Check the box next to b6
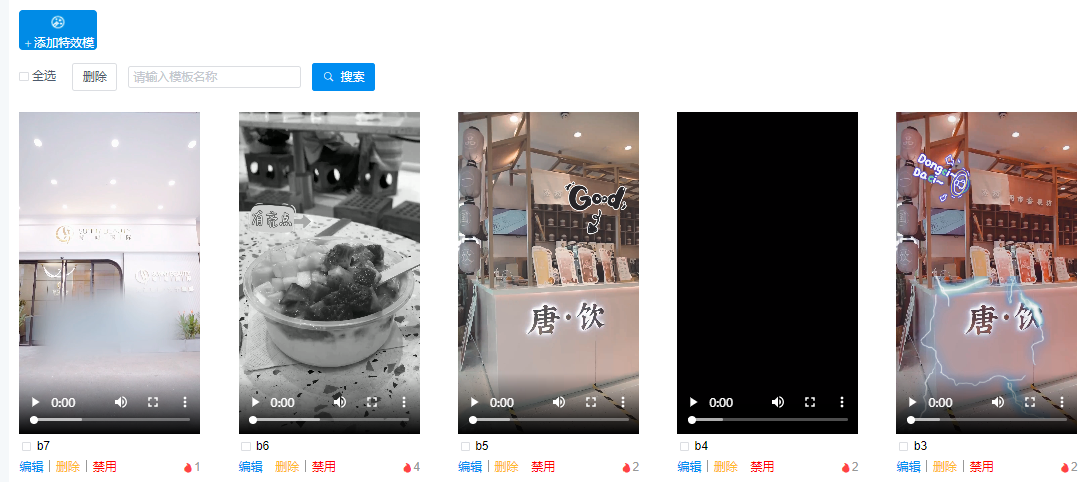The width and height of the screenshot is (1090, 482). (246, 446)
